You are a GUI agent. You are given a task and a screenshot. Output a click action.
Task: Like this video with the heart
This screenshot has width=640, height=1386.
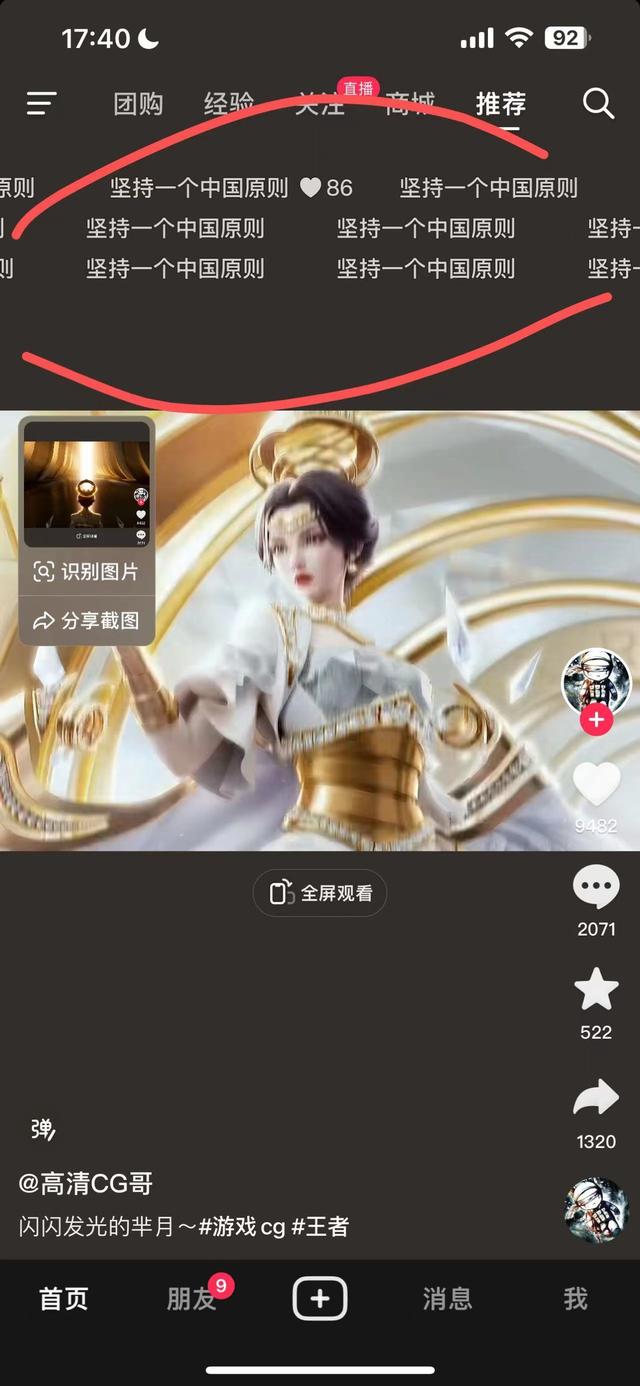point(596,784)
